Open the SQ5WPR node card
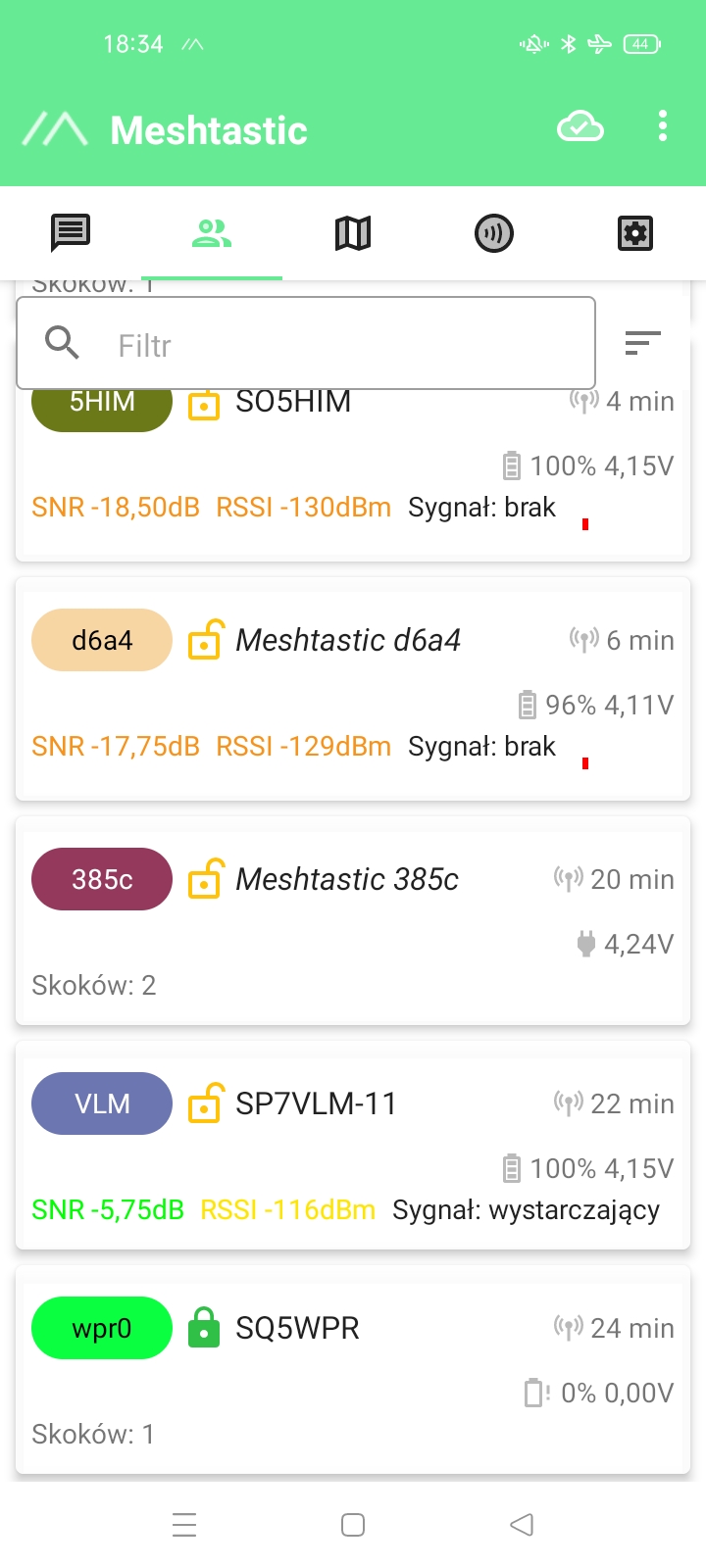The height and width of the screenshot is (1568, 706). click(353, 1370)
